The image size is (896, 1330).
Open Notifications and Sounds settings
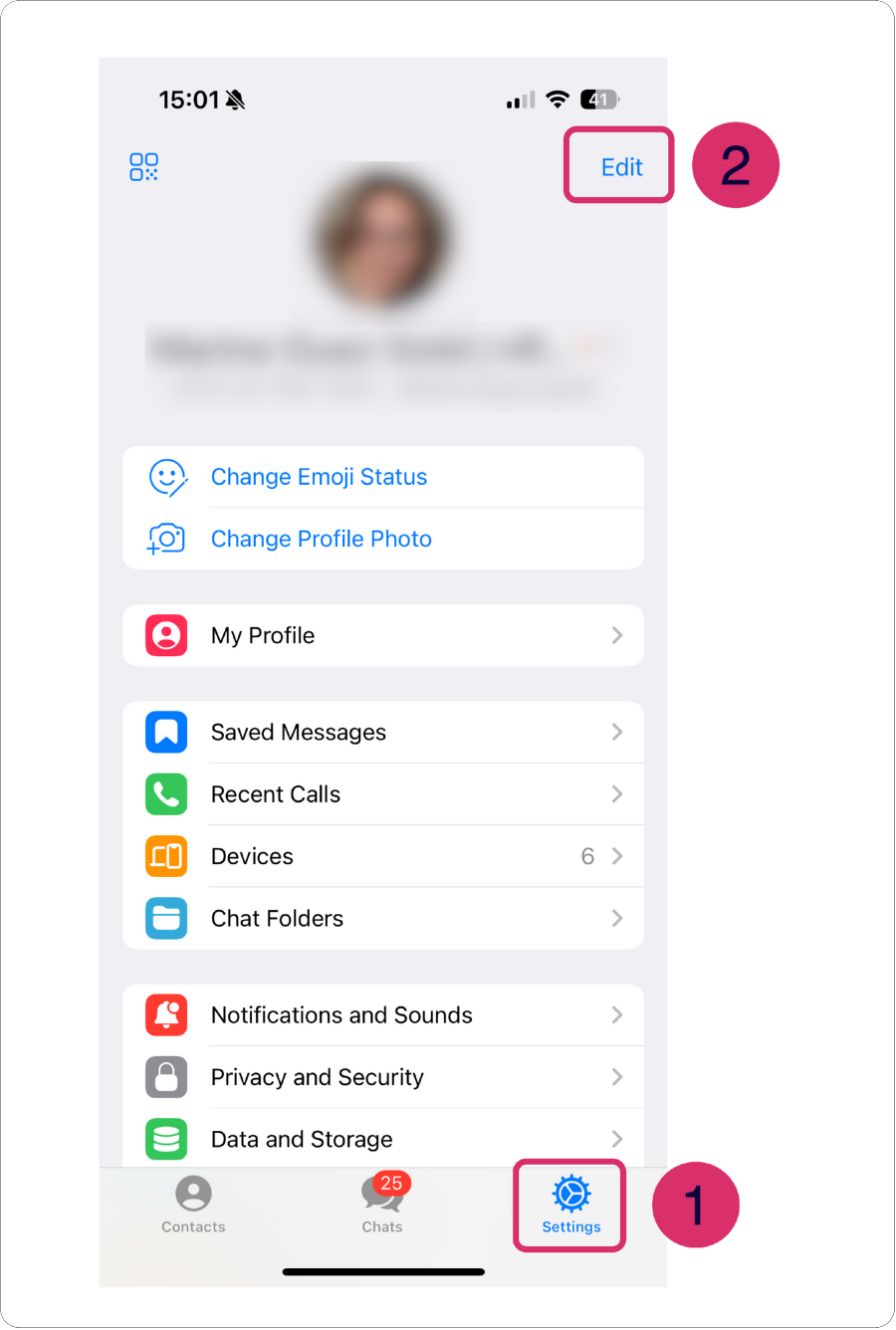382,1015
